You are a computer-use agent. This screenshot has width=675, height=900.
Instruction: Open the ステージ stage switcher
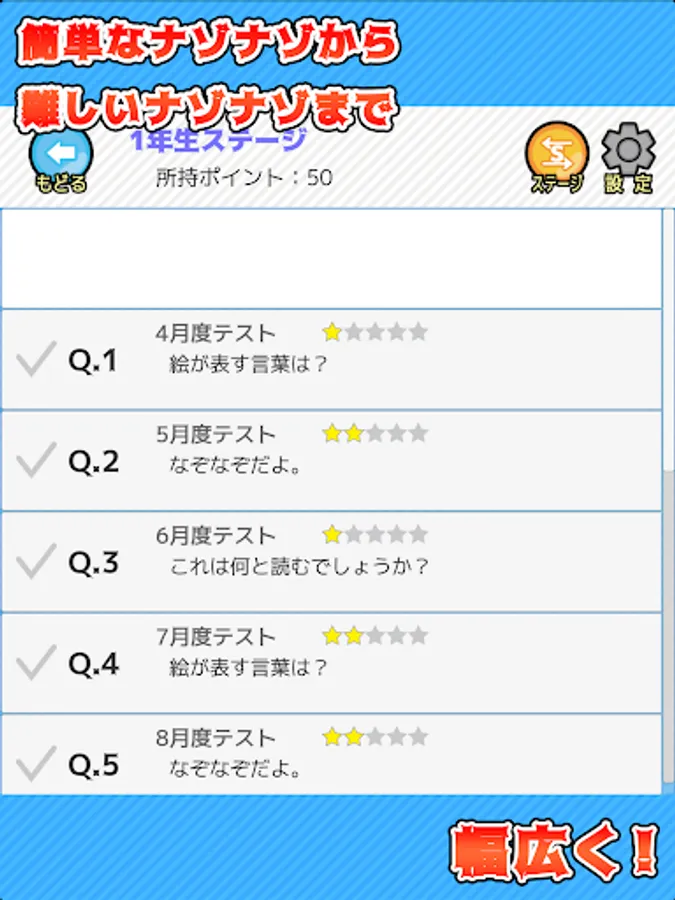pos(557,158)
